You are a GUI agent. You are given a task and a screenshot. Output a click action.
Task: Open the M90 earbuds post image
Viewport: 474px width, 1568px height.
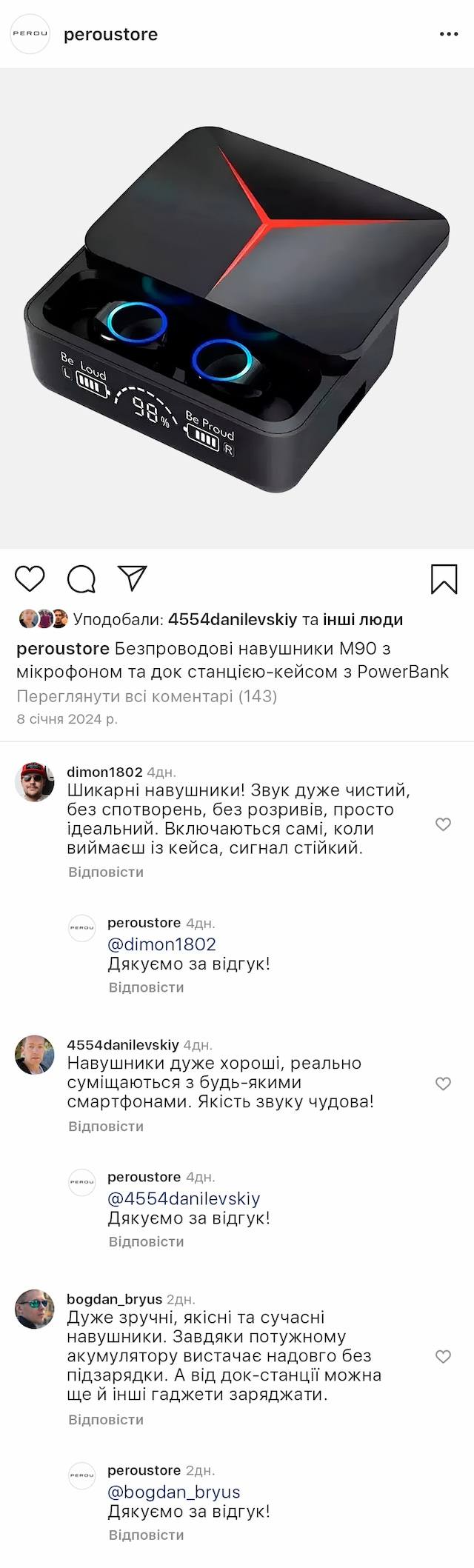point(237,308)
